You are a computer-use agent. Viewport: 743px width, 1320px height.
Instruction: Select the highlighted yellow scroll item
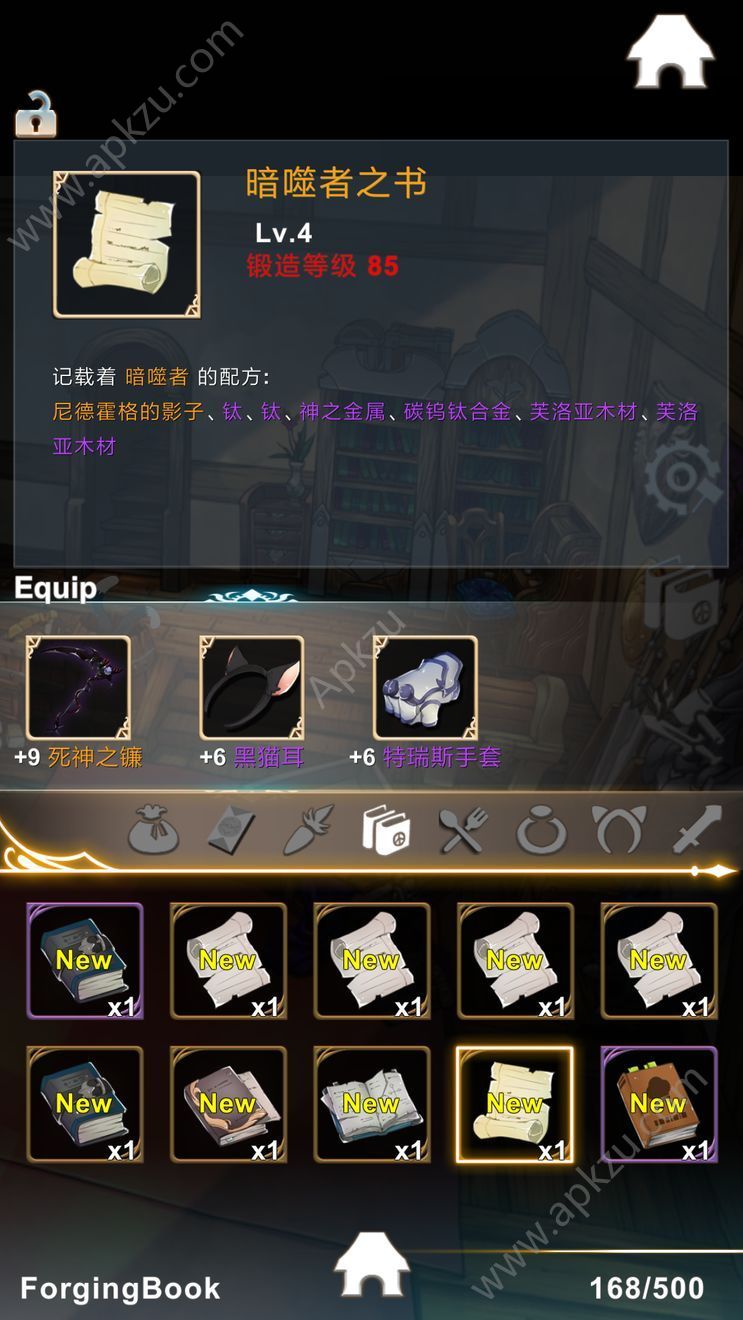[515, 1104]
